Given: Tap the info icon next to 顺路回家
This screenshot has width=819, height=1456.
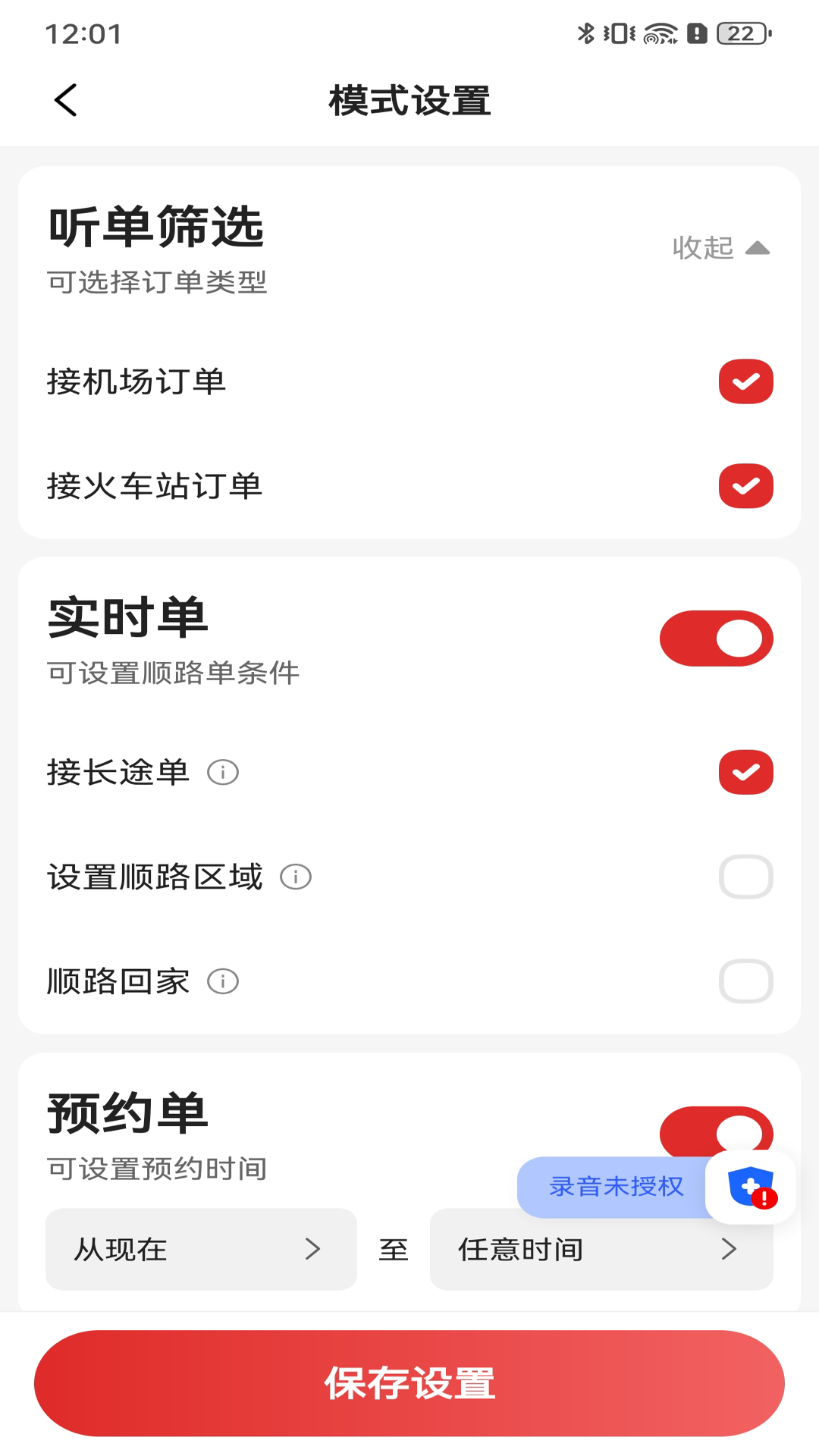Looking at the screenshot, I should (222, 982).
